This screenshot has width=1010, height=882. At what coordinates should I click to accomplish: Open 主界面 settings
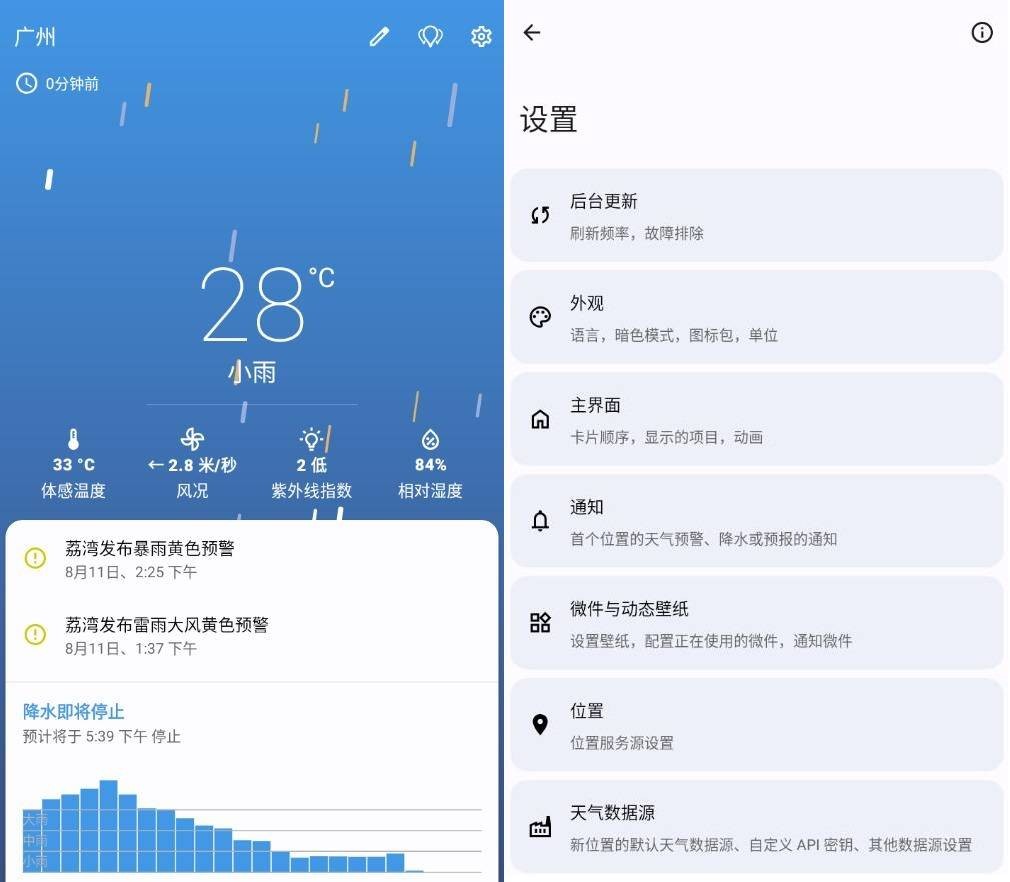[756, 420]
